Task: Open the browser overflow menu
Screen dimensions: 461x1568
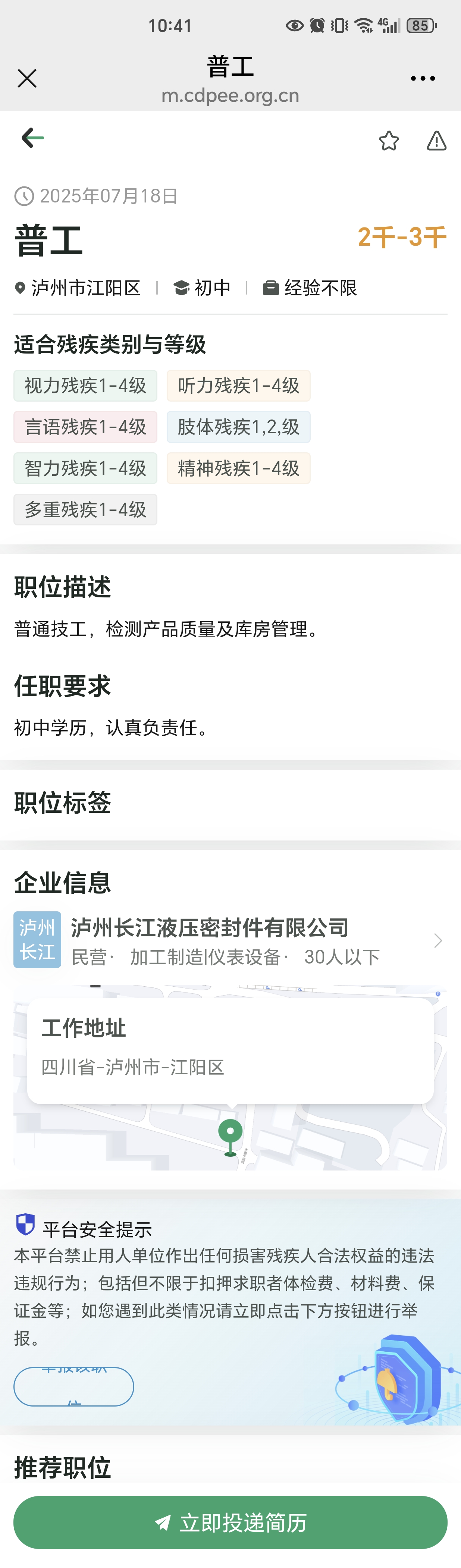Action: point(422,79)
